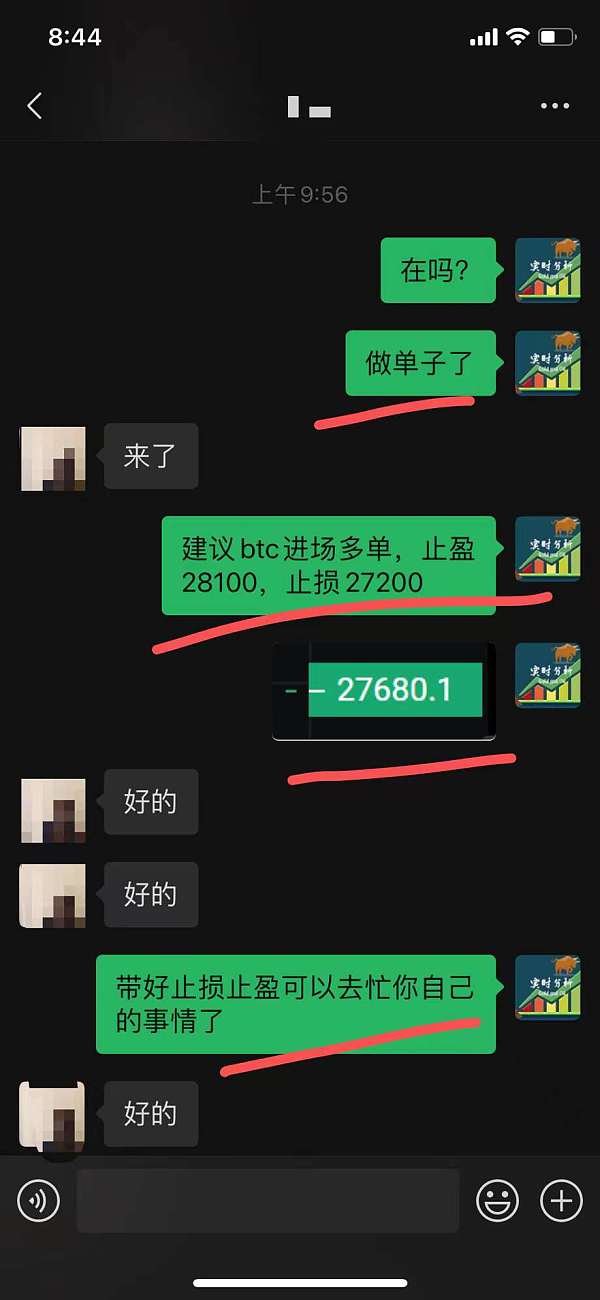Tap the contact's avatar beside 来了

coord(53,459)
